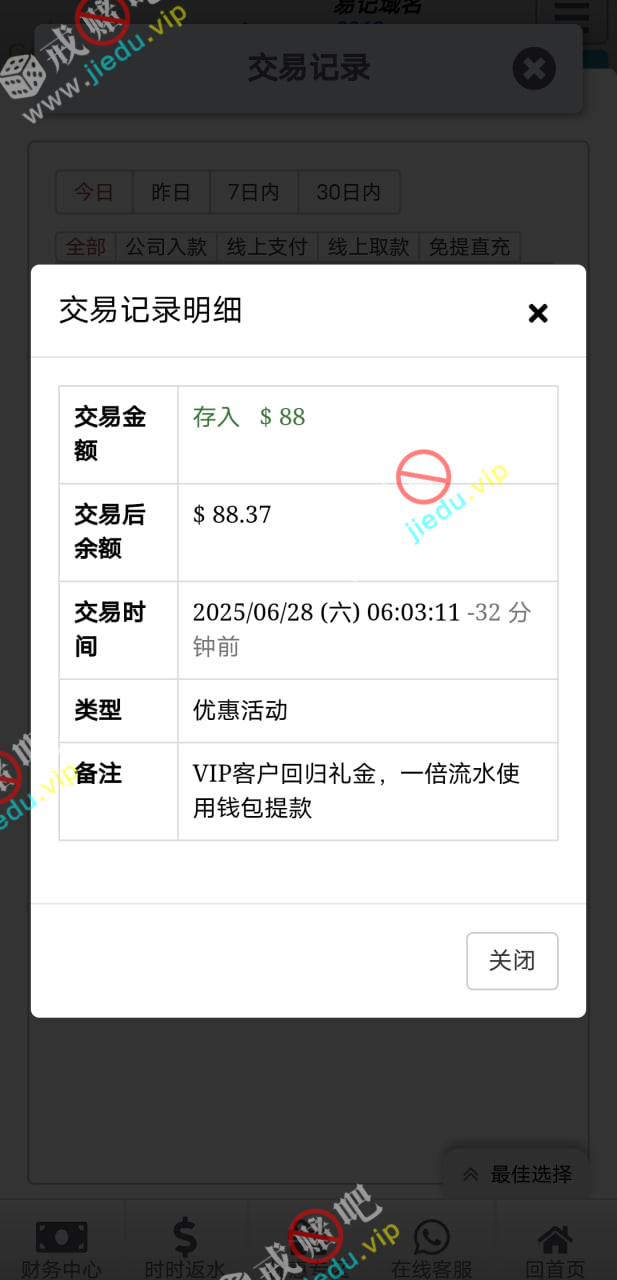Tap the 关闭 button

pyautogui.click(x=512, y=961)
